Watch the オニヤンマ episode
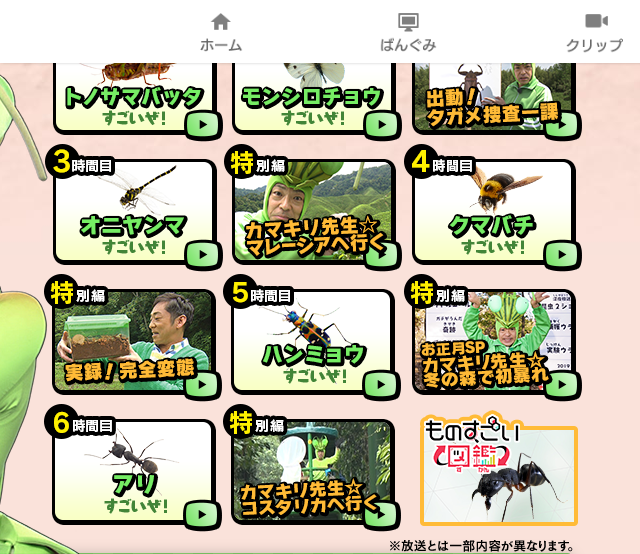 point(134,212)
